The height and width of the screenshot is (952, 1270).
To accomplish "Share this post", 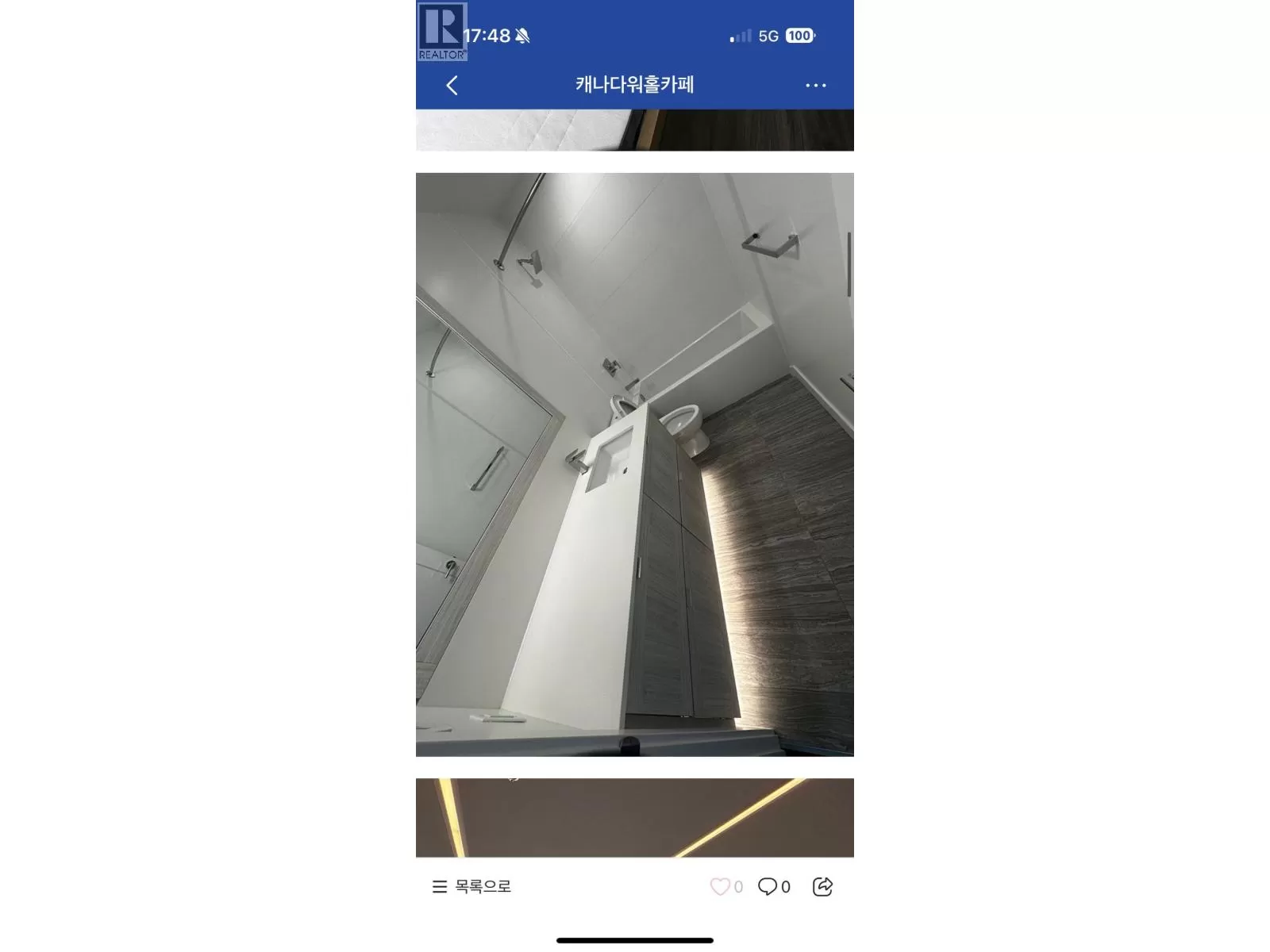I will pos(822,886).
